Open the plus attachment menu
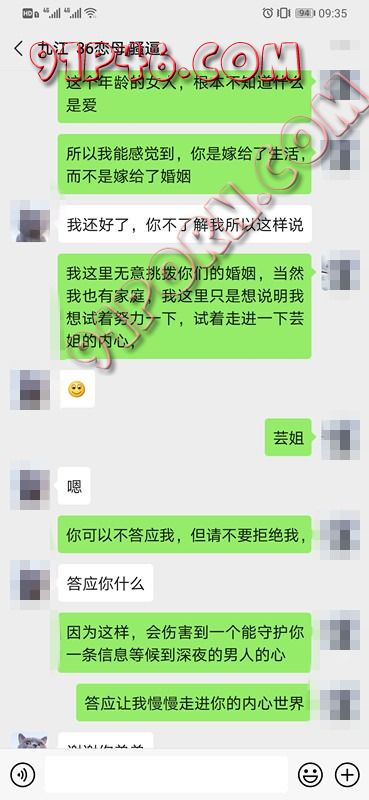 coord(347,776)
